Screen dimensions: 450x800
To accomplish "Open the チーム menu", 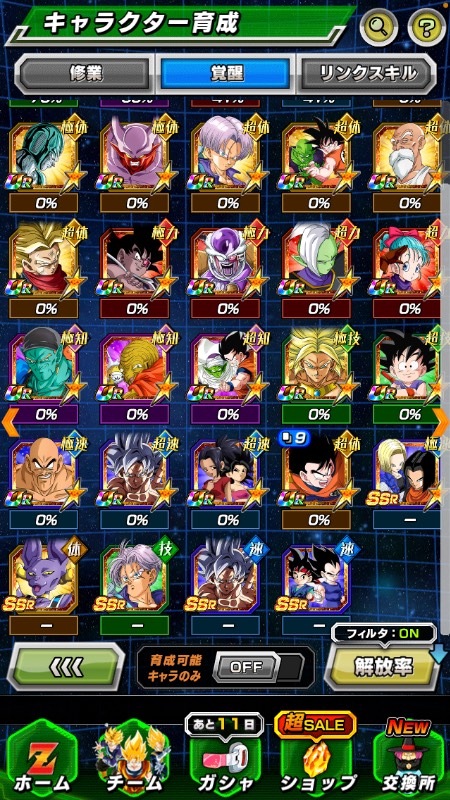I will tap(134, 760).
